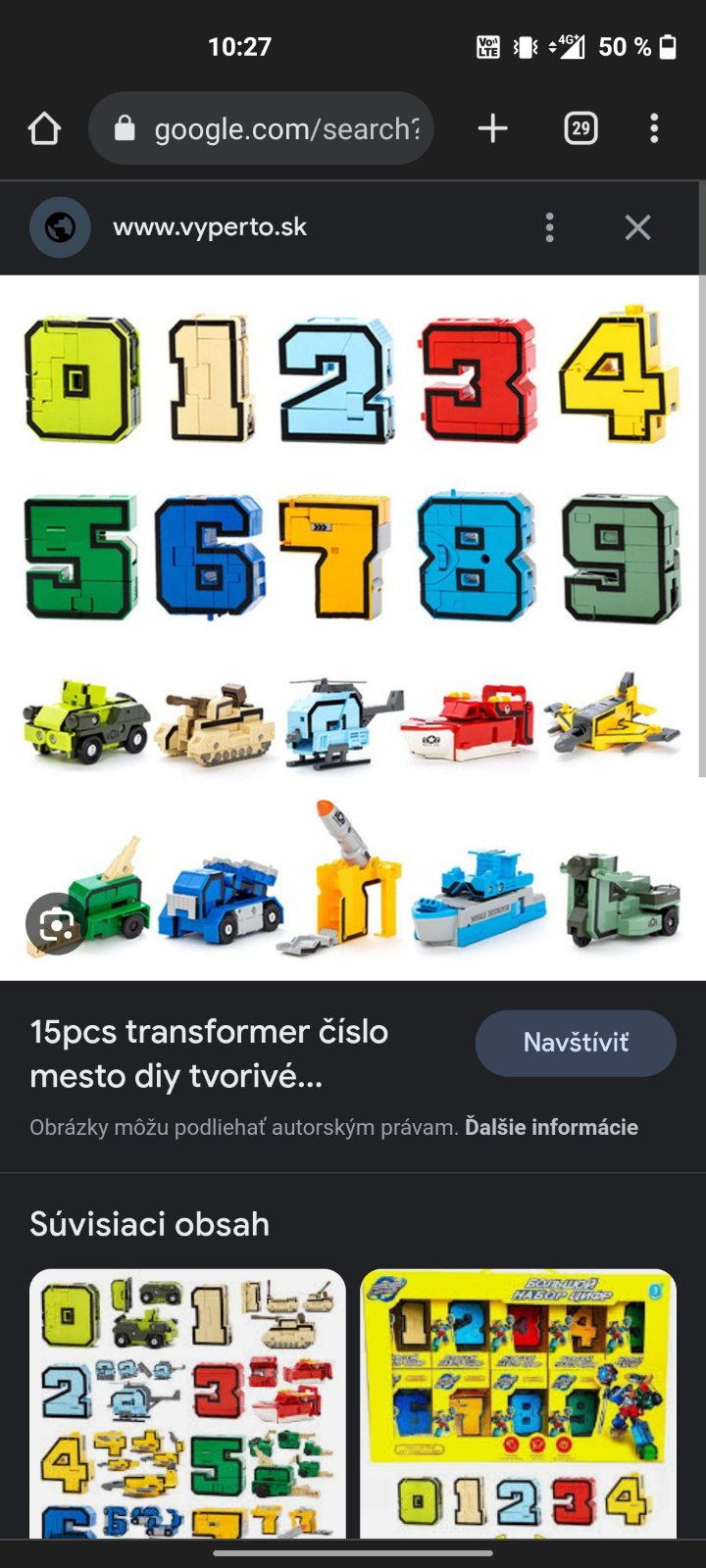Screen dimensions: 706x1568
Task: Open the 15pcs transformer číslo title
Action: 209,1053
